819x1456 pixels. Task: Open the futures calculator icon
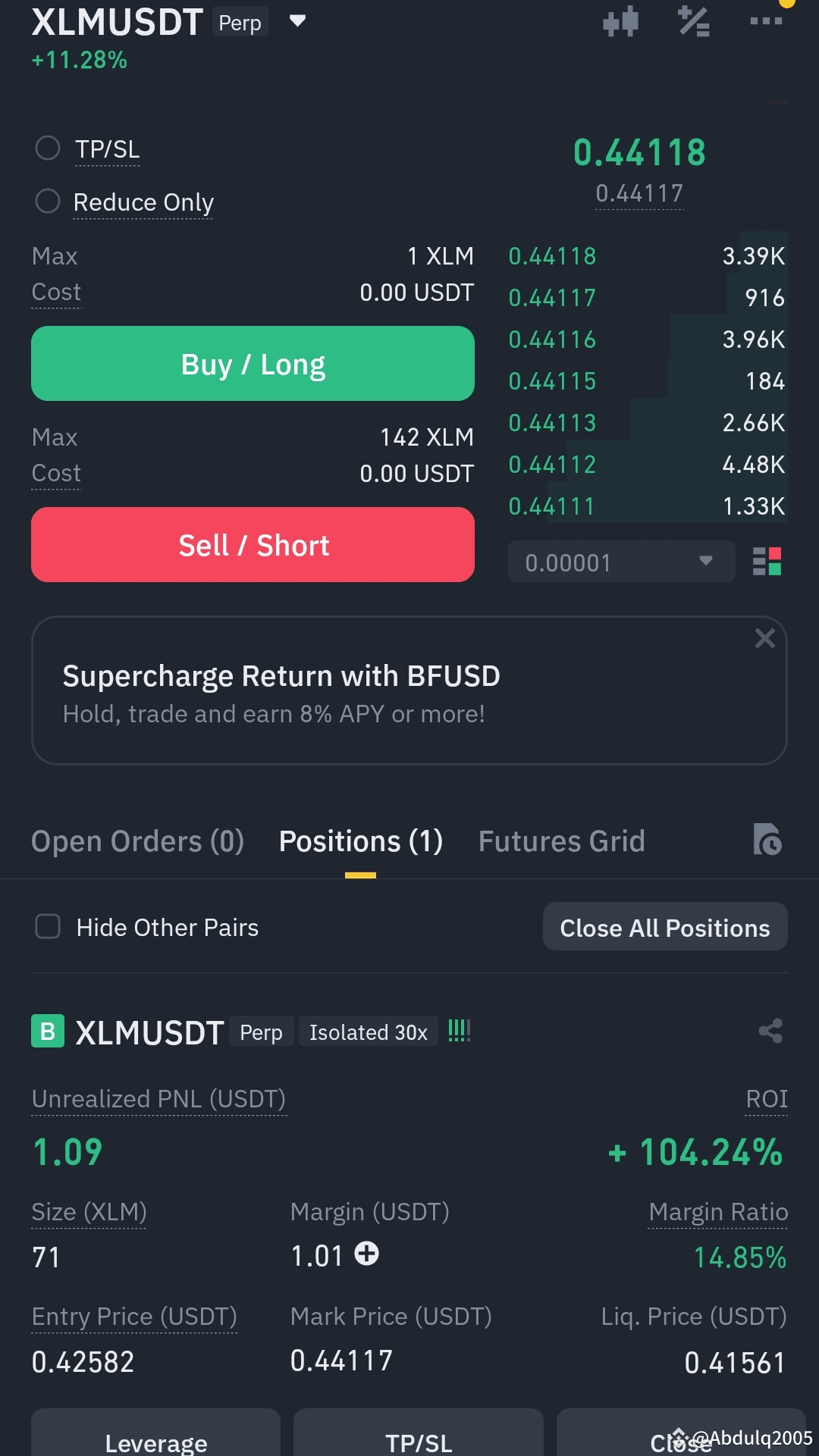[693, 21]
